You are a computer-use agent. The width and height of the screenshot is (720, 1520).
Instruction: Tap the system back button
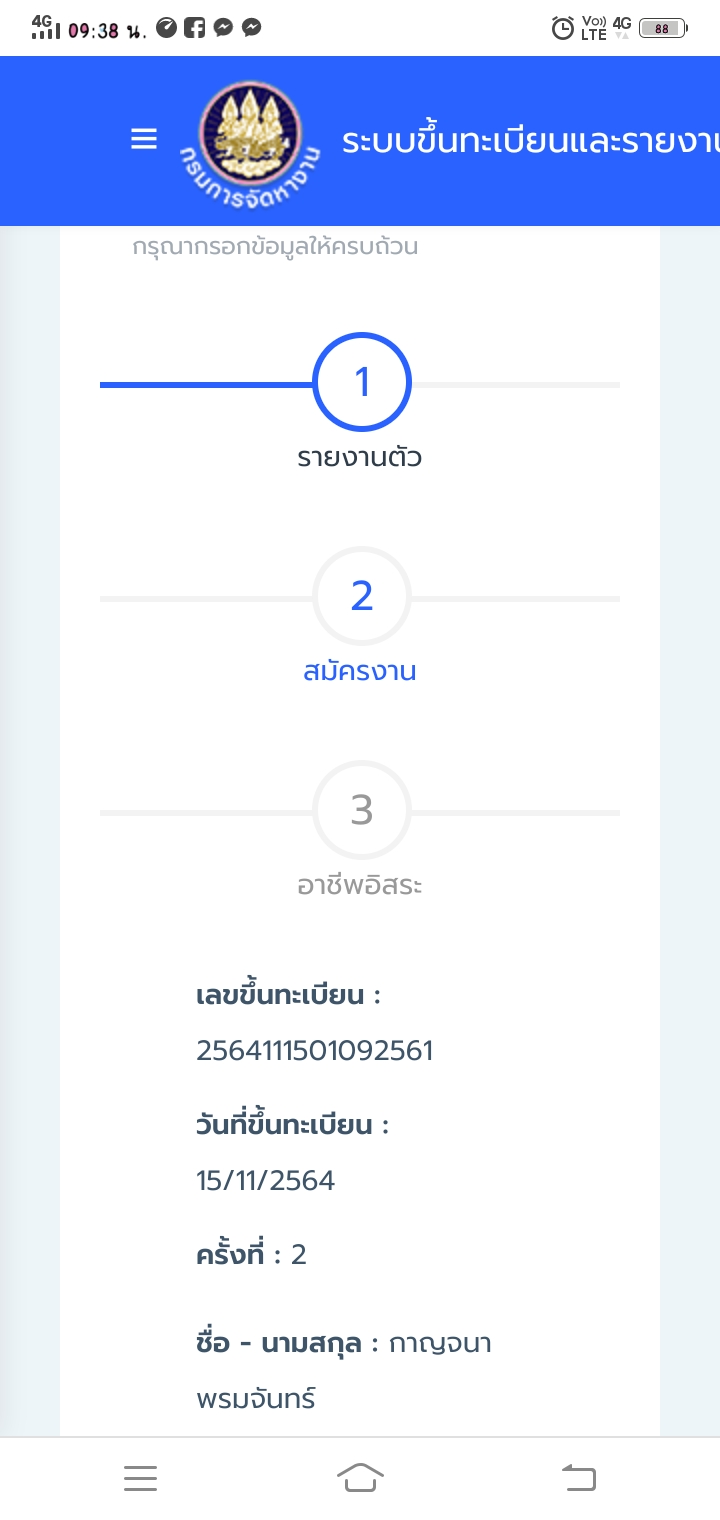click(579, 1477)
